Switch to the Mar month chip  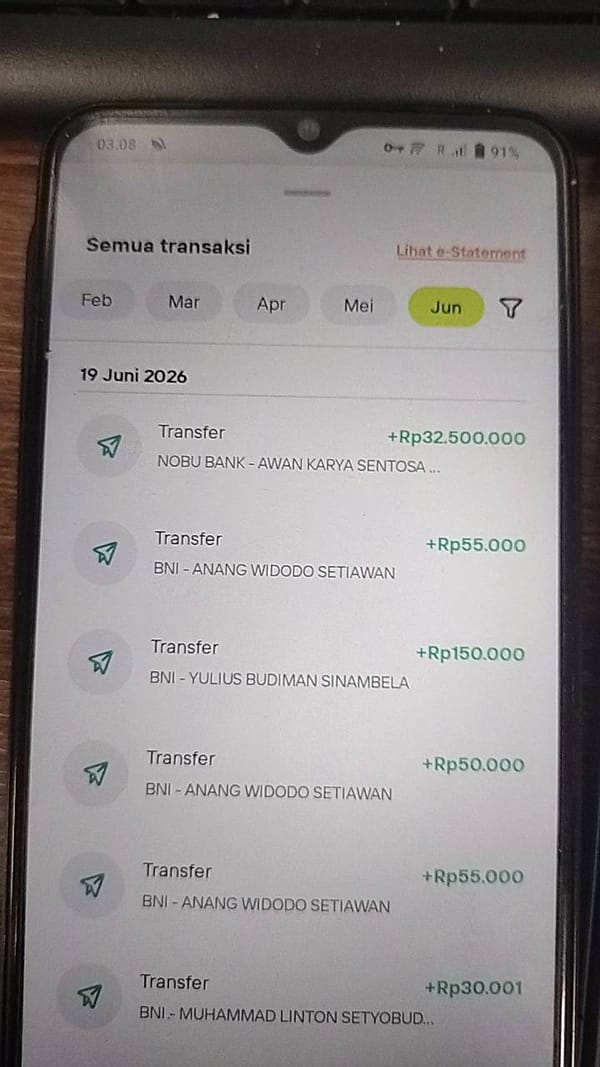click(184, 302)
